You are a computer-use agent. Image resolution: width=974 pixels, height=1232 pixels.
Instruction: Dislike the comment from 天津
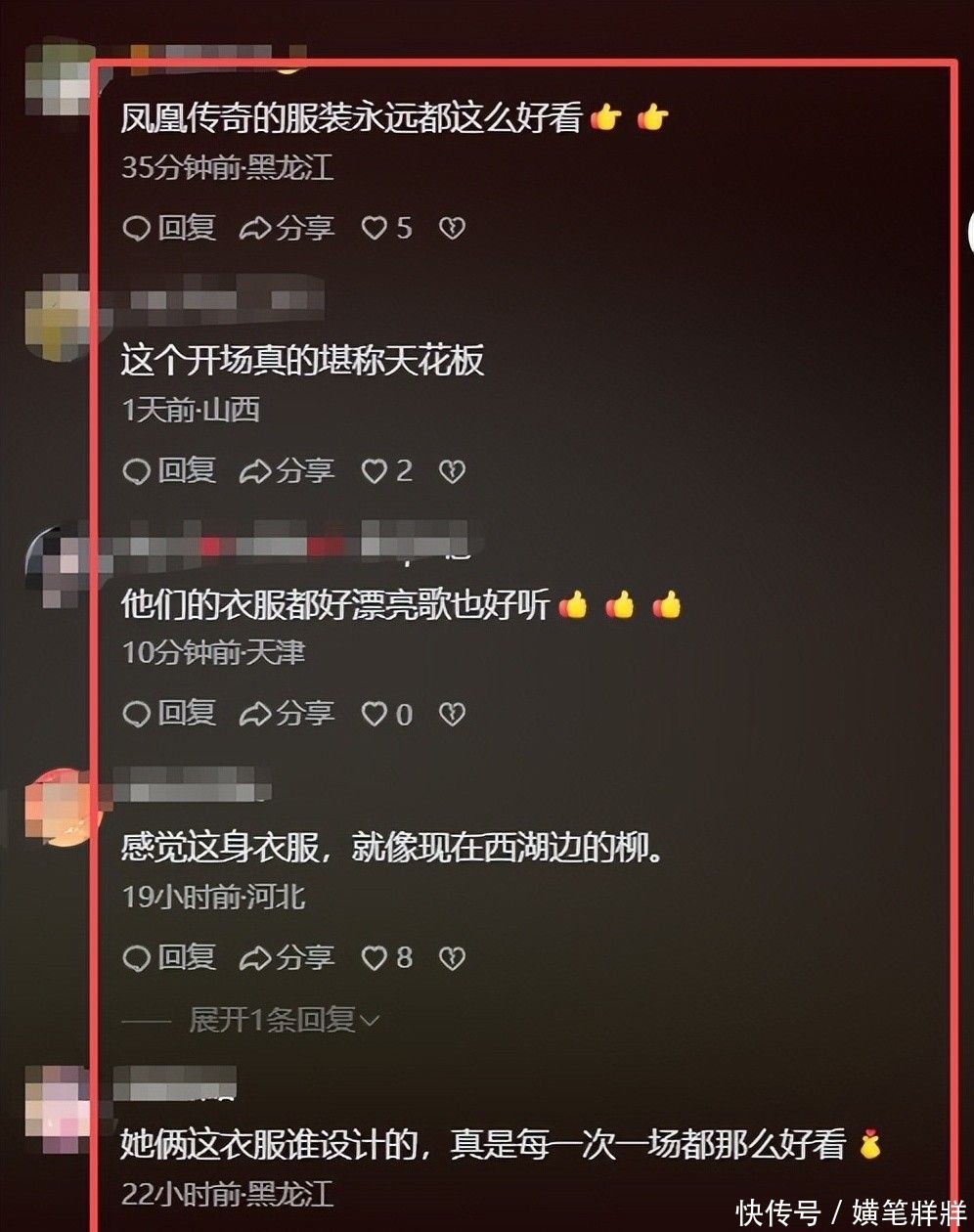tap(452, 715)
